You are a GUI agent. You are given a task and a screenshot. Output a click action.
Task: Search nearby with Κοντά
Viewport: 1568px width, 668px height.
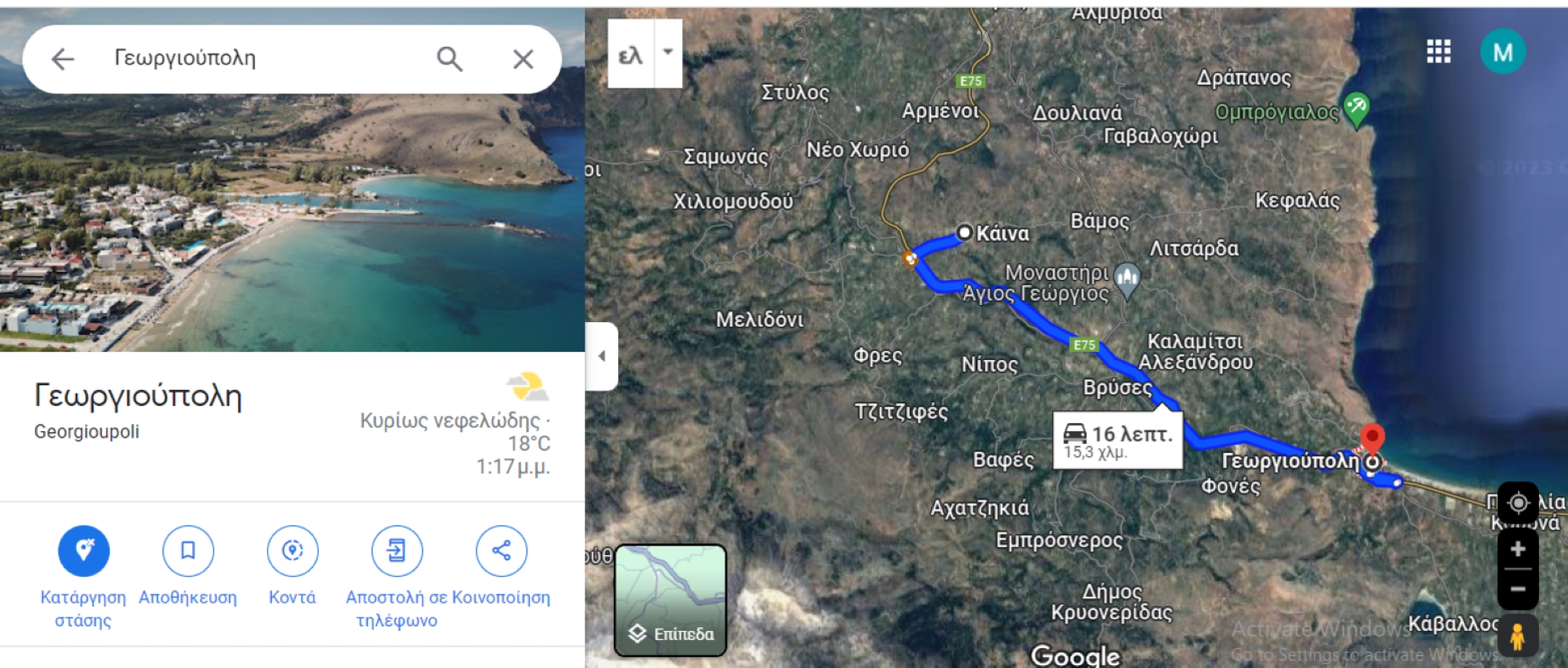(x=292, y=551)
